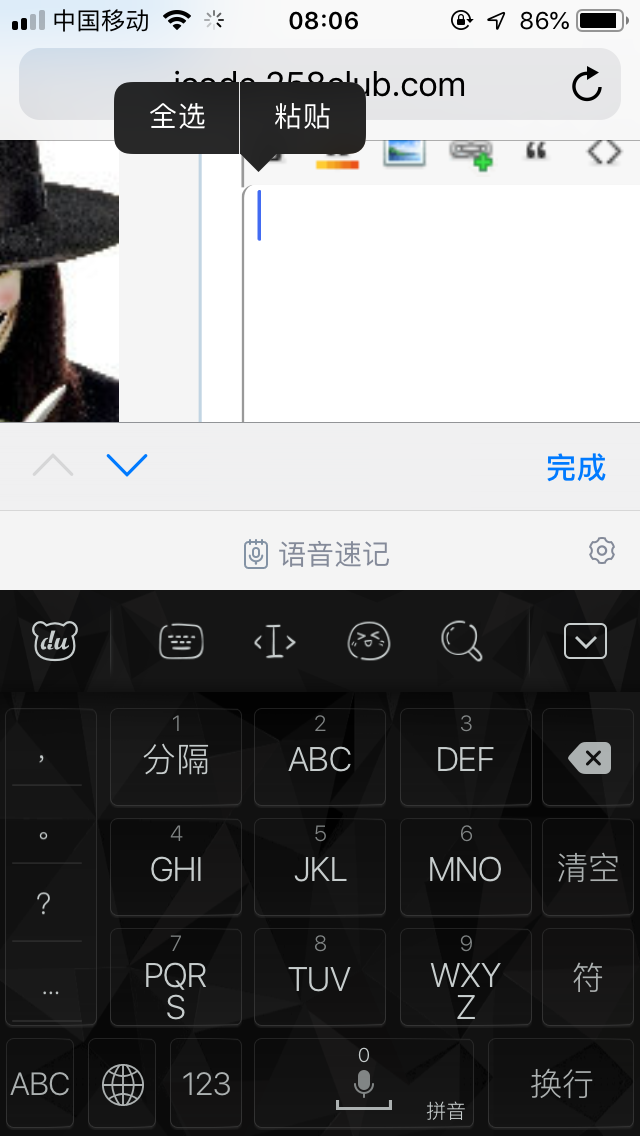
Task: Open Baidu input du menu
Action: pyautogui.click(x=55, y=641)
